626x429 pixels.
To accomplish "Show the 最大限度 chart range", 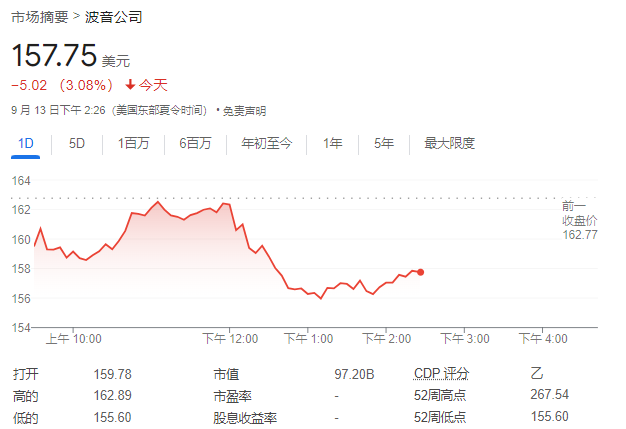I will point(449,143).
